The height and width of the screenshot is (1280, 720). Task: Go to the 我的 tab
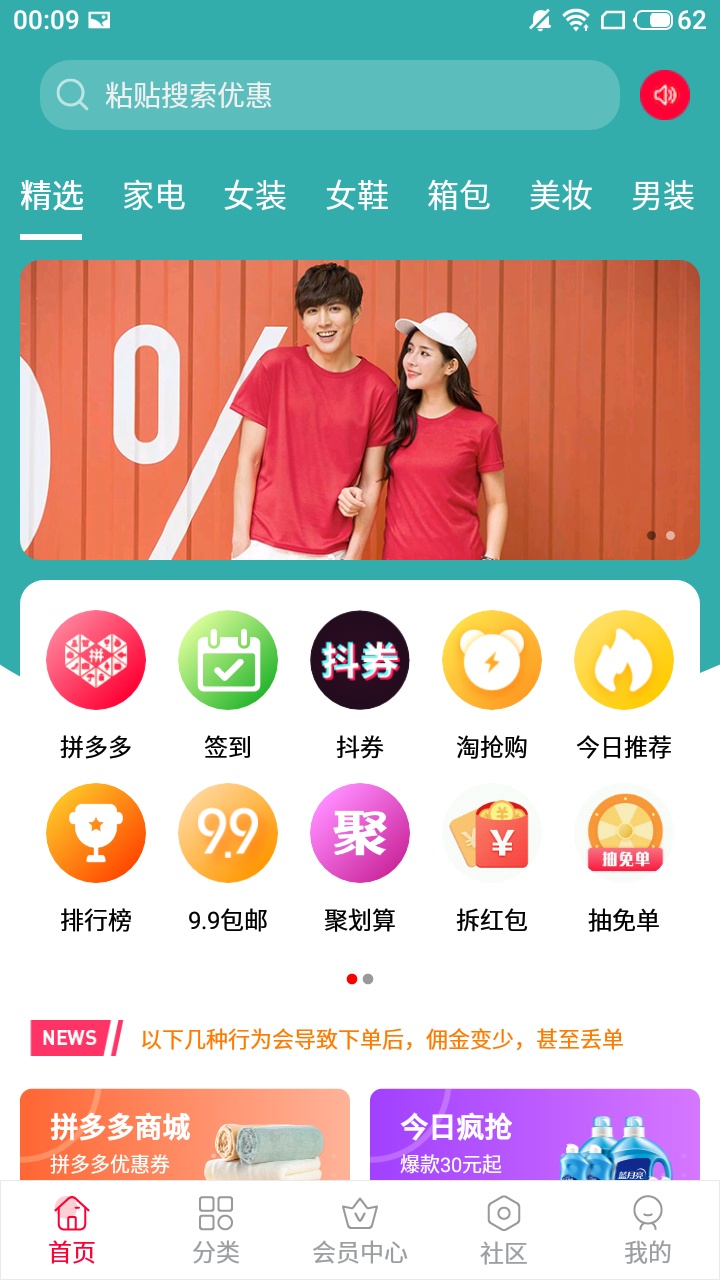pos(648,1230)
